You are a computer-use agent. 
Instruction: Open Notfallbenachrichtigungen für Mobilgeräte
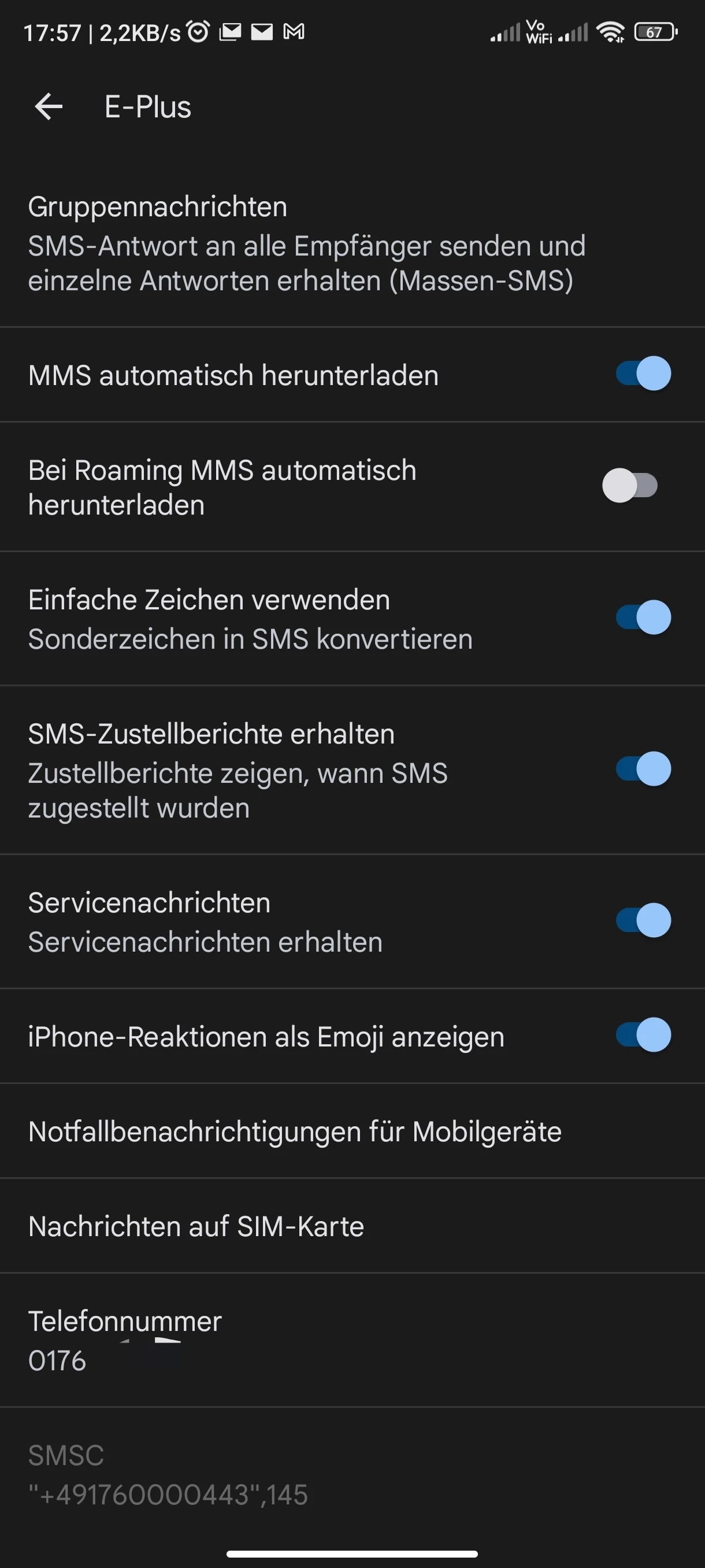[x=295, y=1131]
